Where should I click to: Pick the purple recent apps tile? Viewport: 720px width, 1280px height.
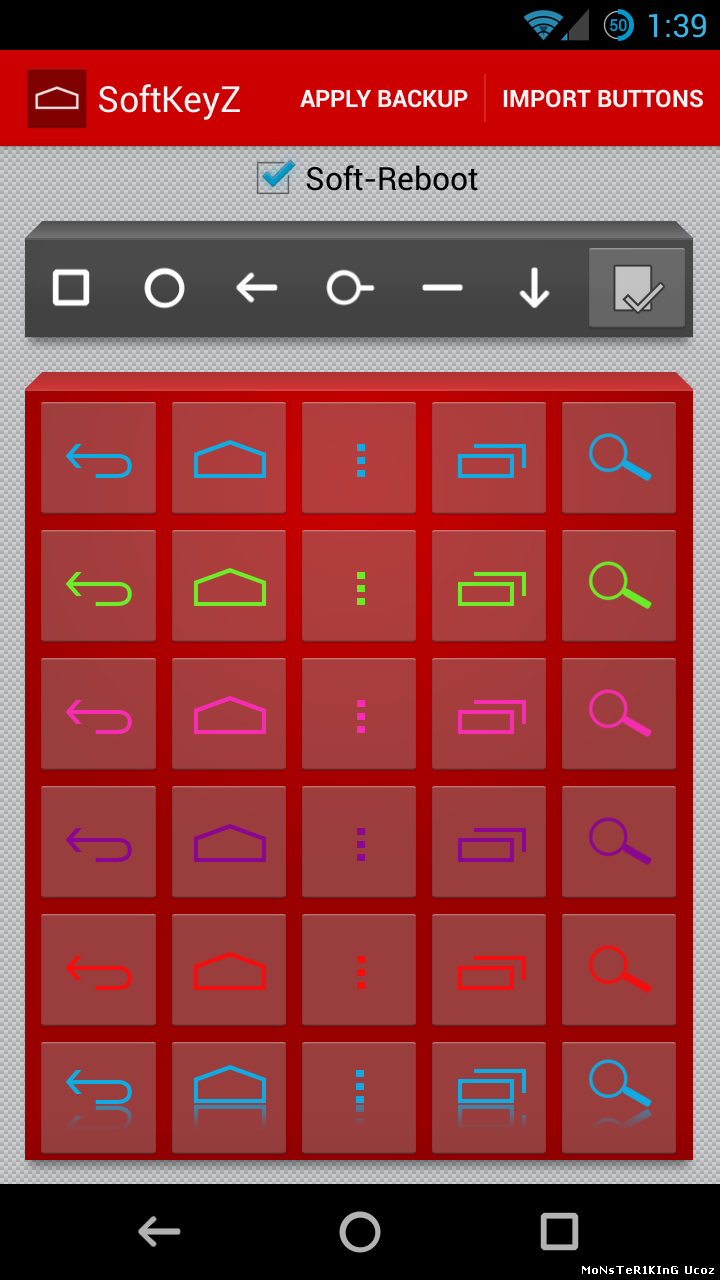(x=489, y=842)
